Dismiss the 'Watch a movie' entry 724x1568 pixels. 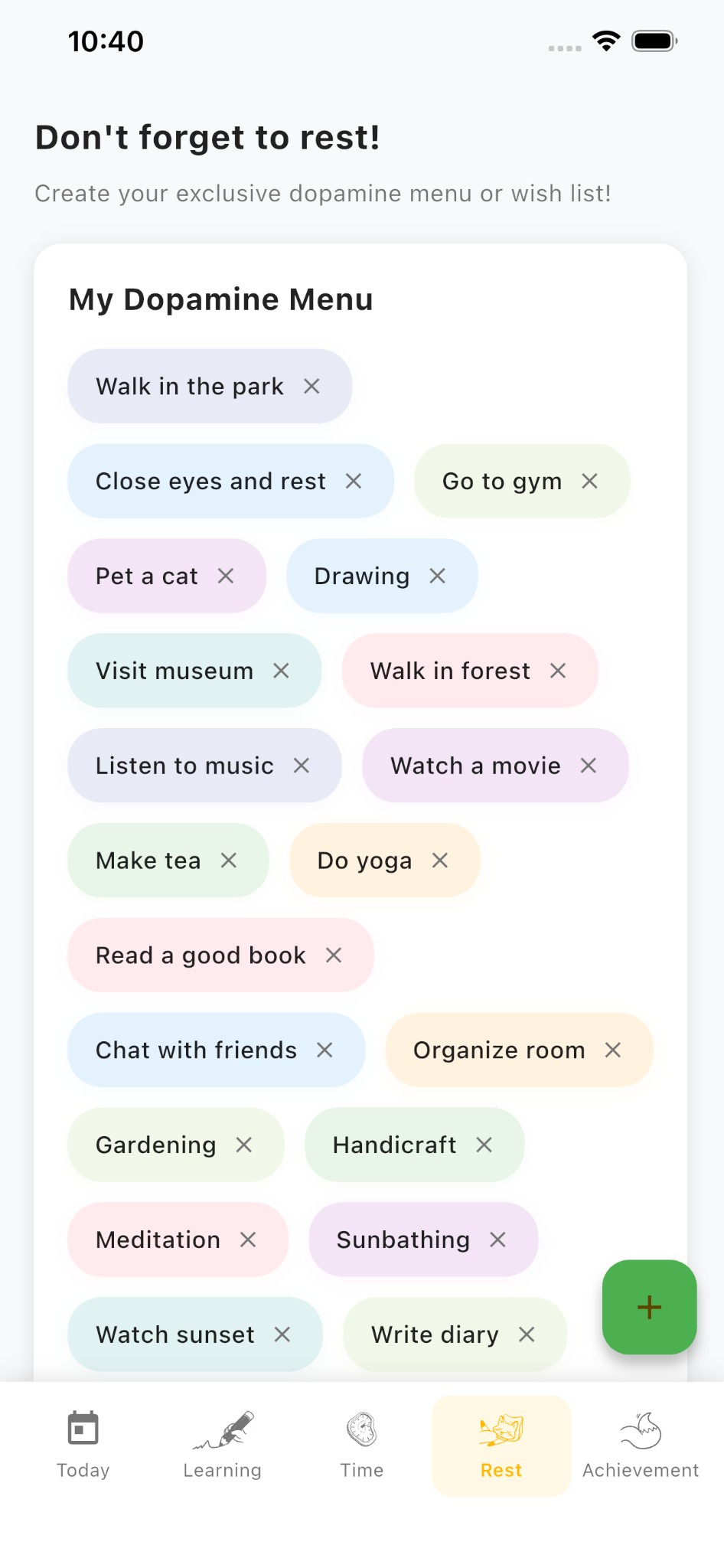pos(589,765)
